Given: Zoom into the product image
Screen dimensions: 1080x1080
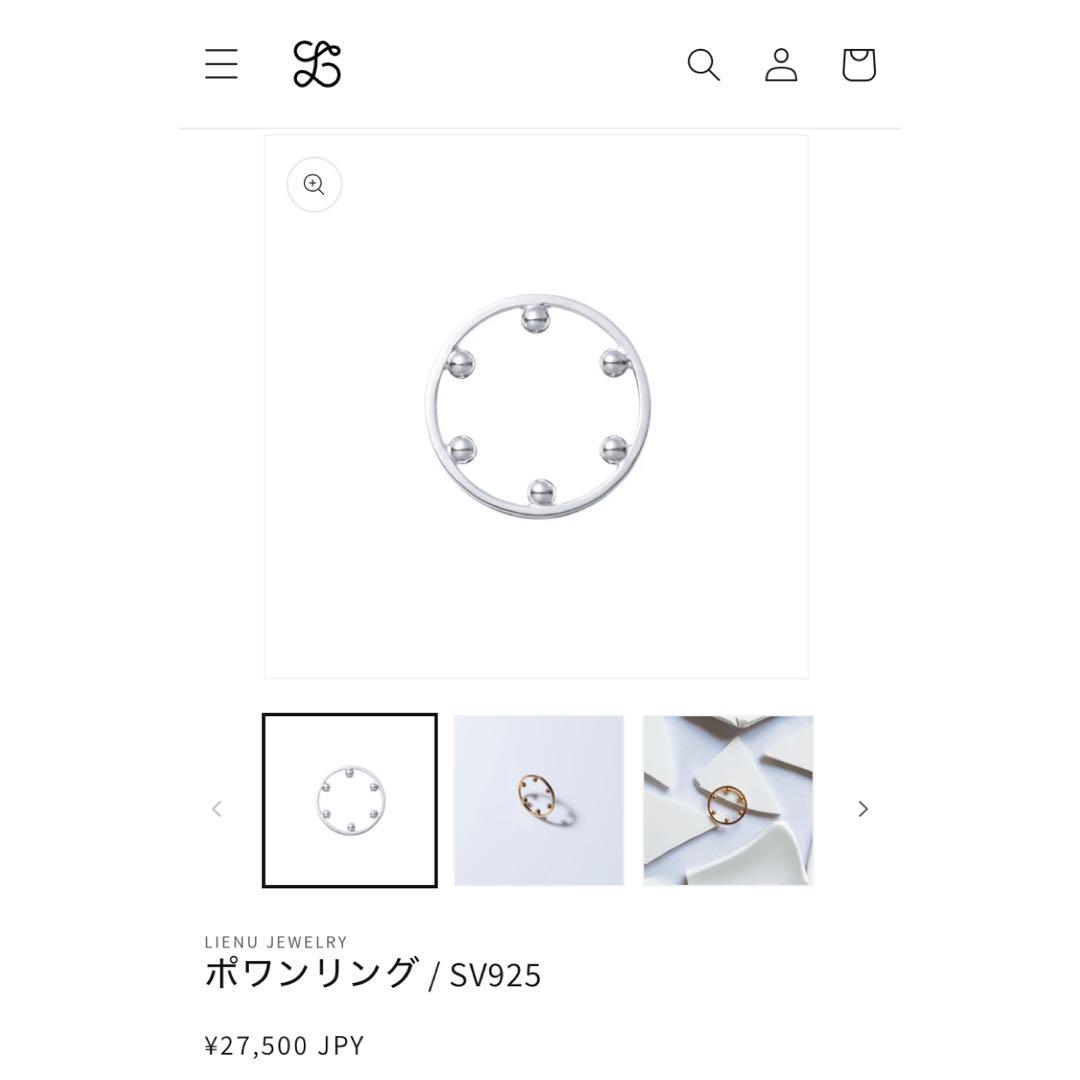Looking at the screenshot, I should (x=314, y=185).
